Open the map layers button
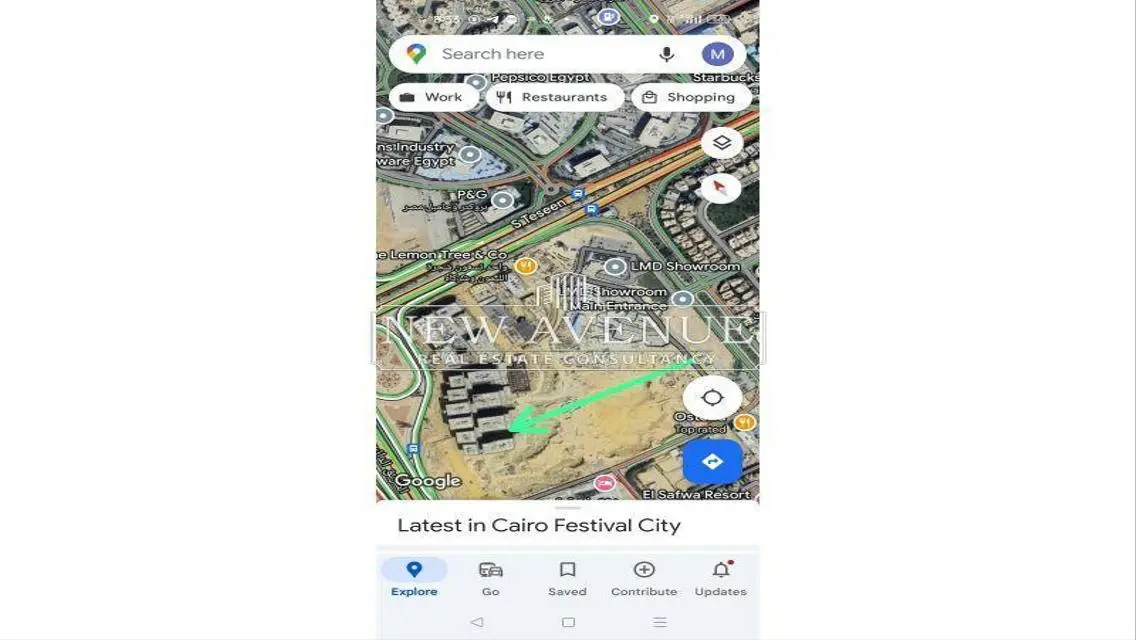1136x640 pixels. (722, 143)
